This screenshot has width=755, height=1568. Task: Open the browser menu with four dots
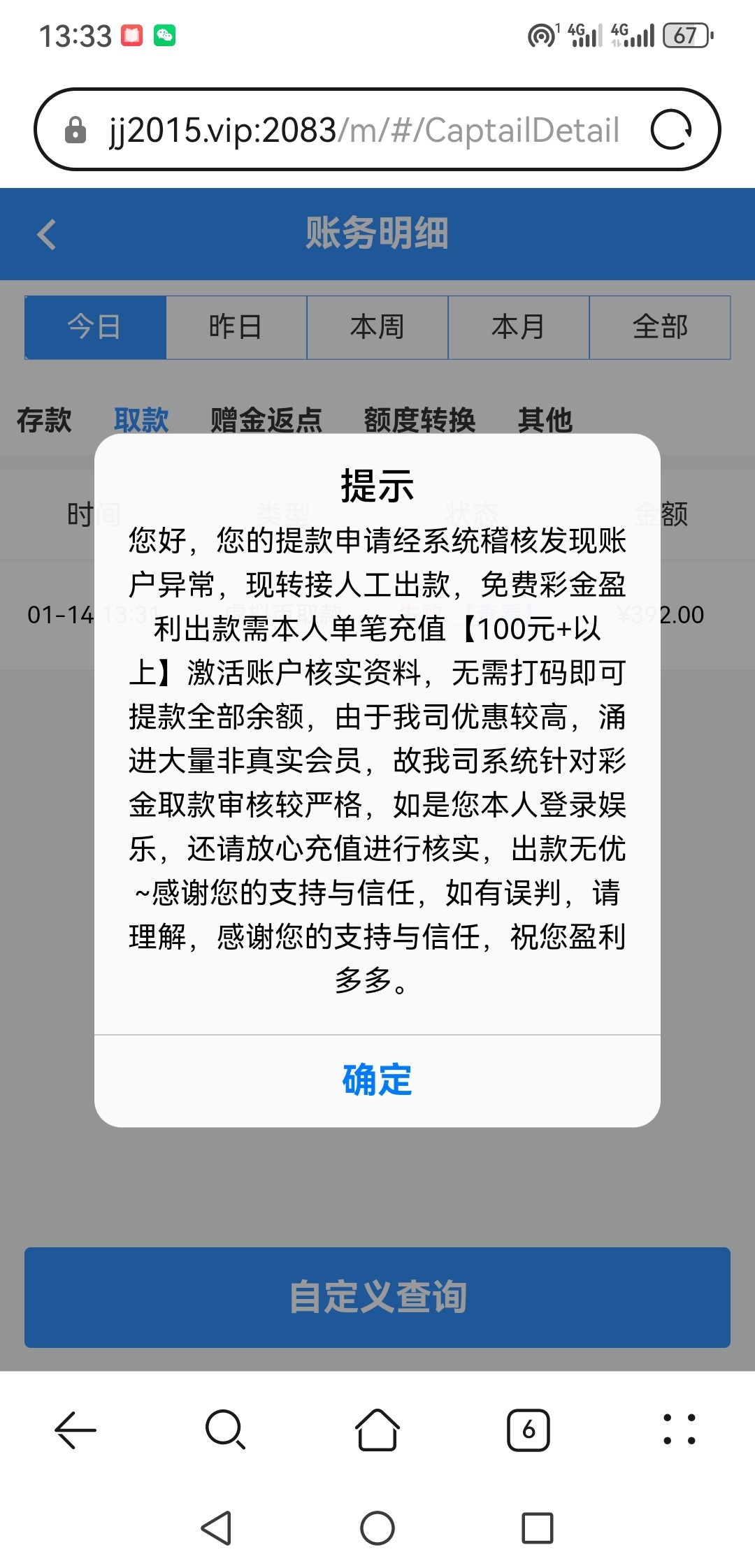tap(679, 1430)
